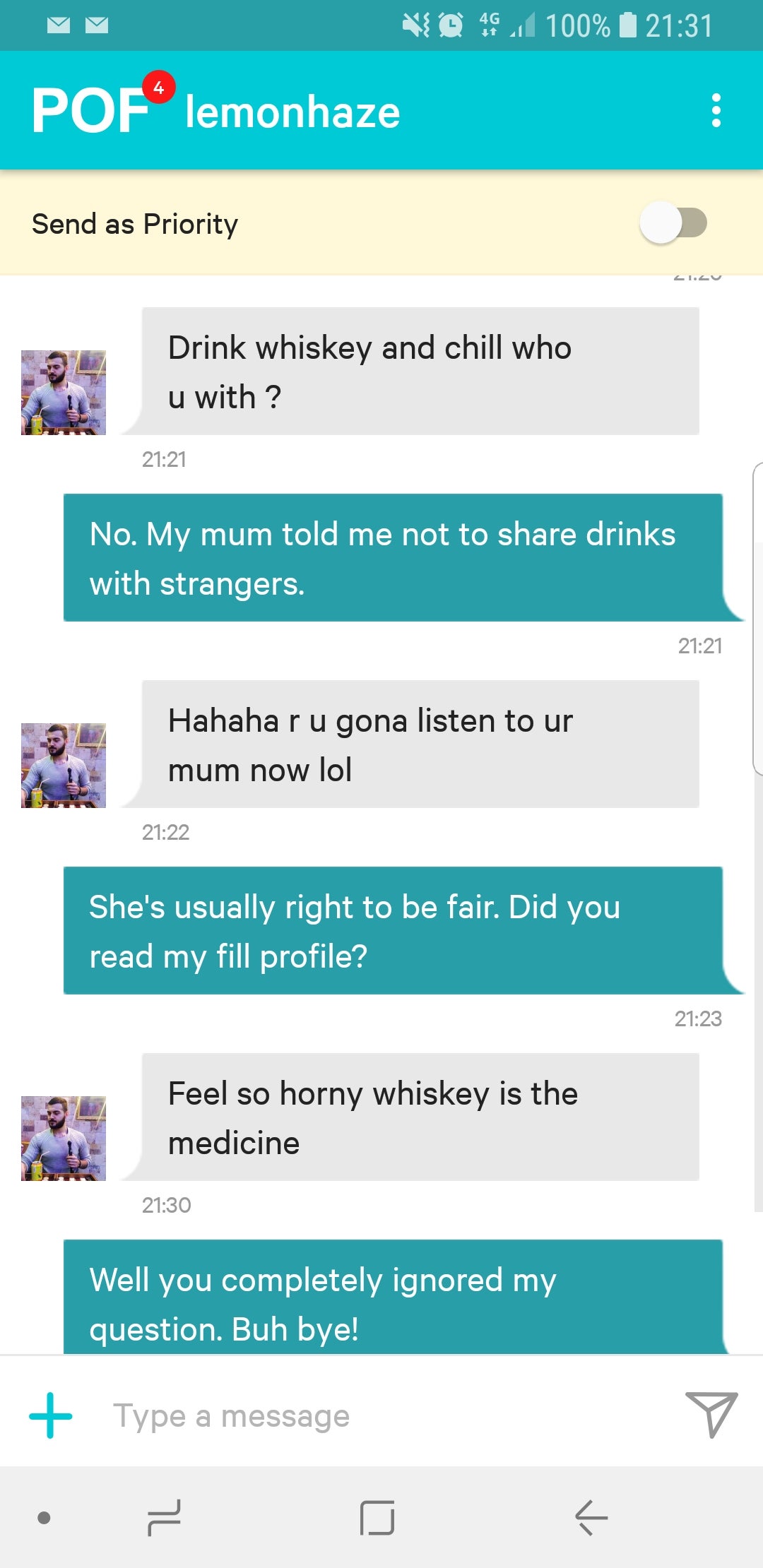This screenshot has width=763, height=1568.
Task: Focus the Type a message field
Action: 381,1416
